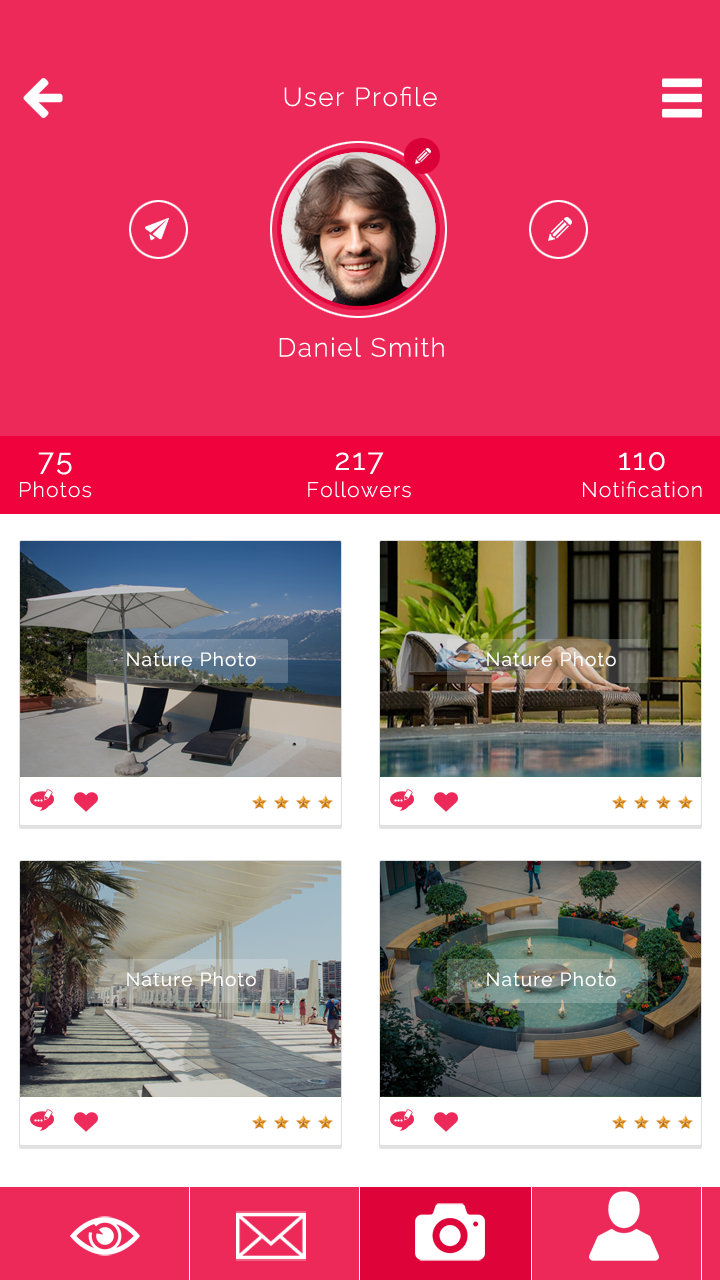720x1280 pixels.
Task: Open the mail envelope tab
Action: coord(271,1236)
